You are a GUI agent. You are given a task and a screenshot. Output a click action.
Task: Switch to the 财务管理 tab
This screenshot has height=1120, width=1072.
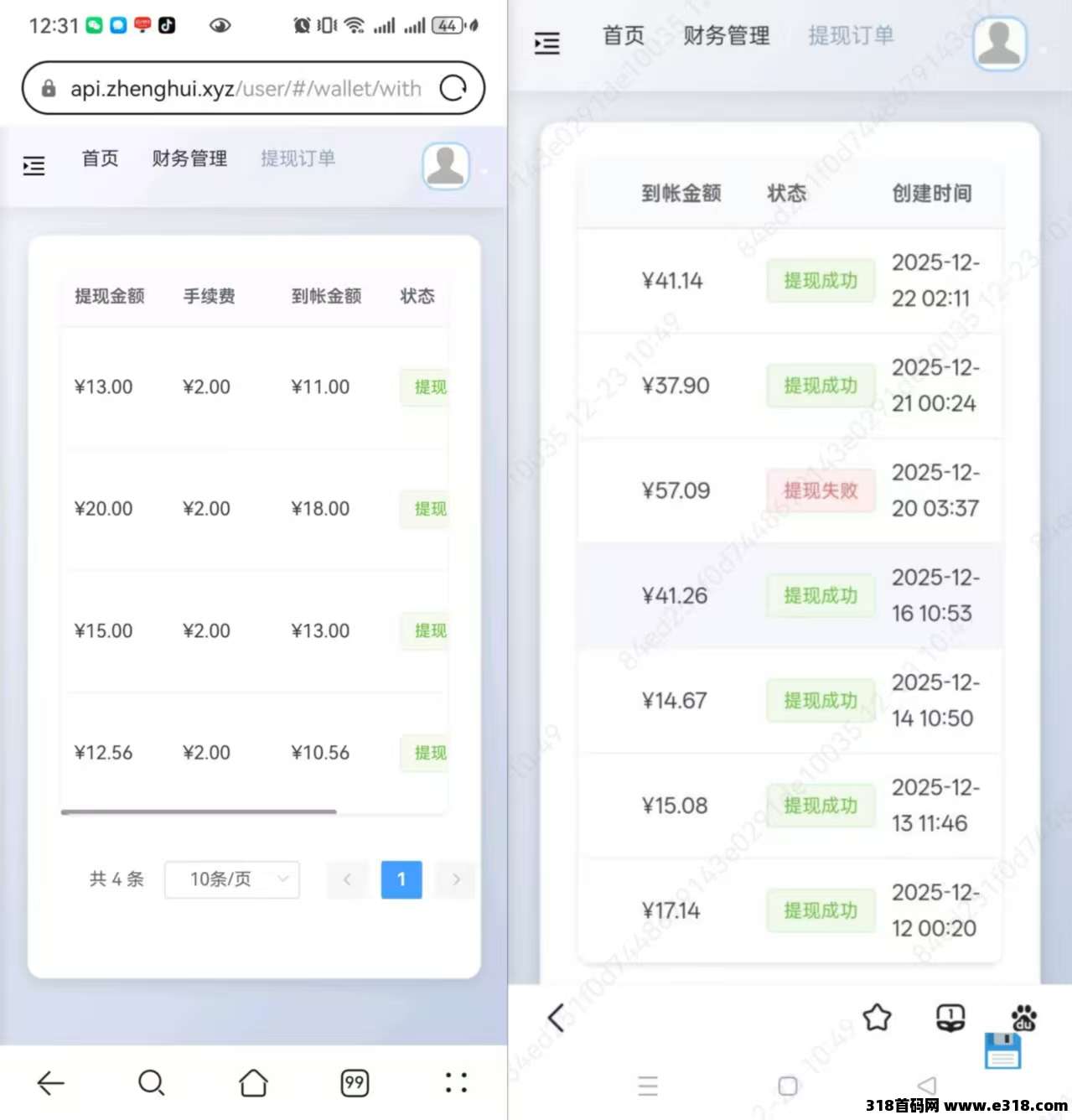[x=189, y=158]
